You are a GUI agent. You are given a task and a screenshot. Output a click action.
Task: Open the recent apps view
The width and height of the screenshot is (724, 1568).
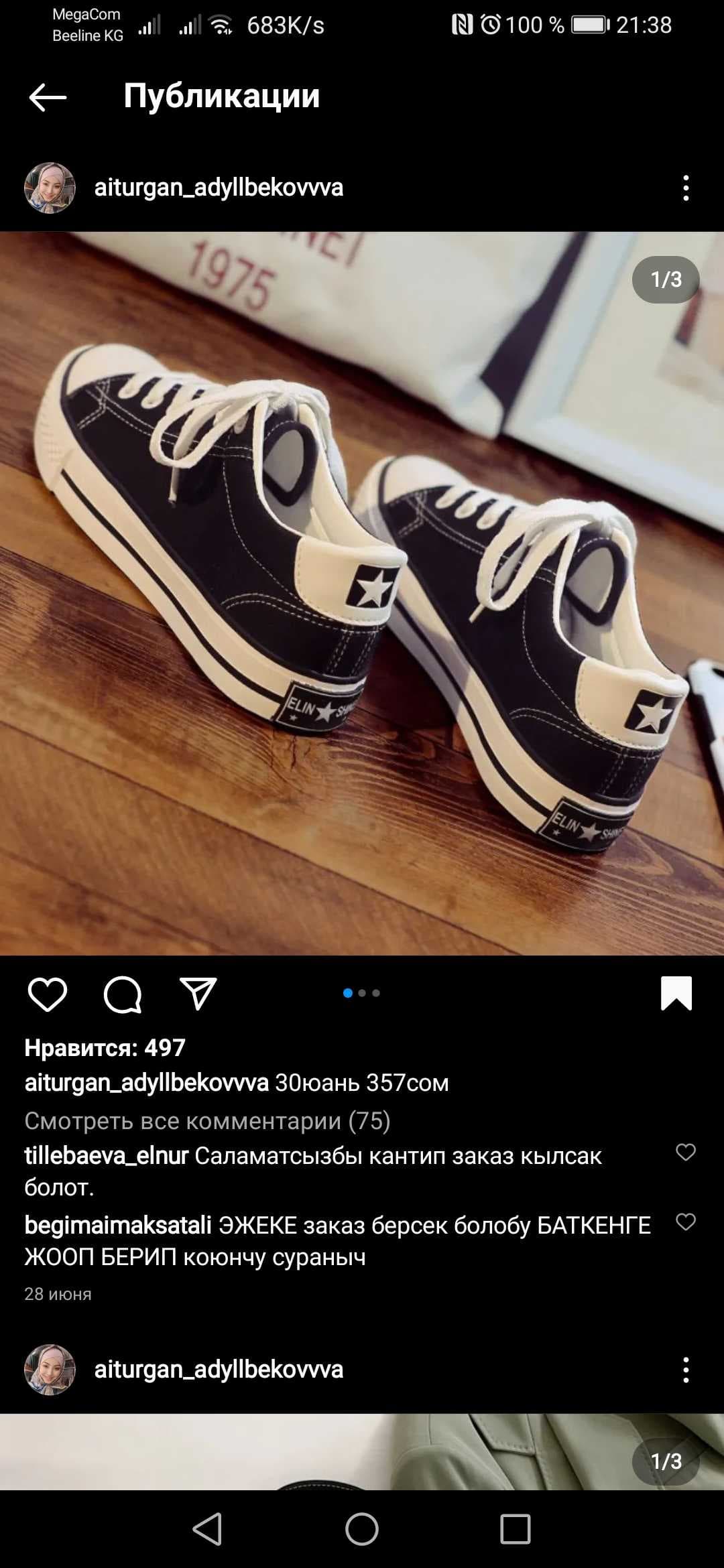coord(515,1529)
